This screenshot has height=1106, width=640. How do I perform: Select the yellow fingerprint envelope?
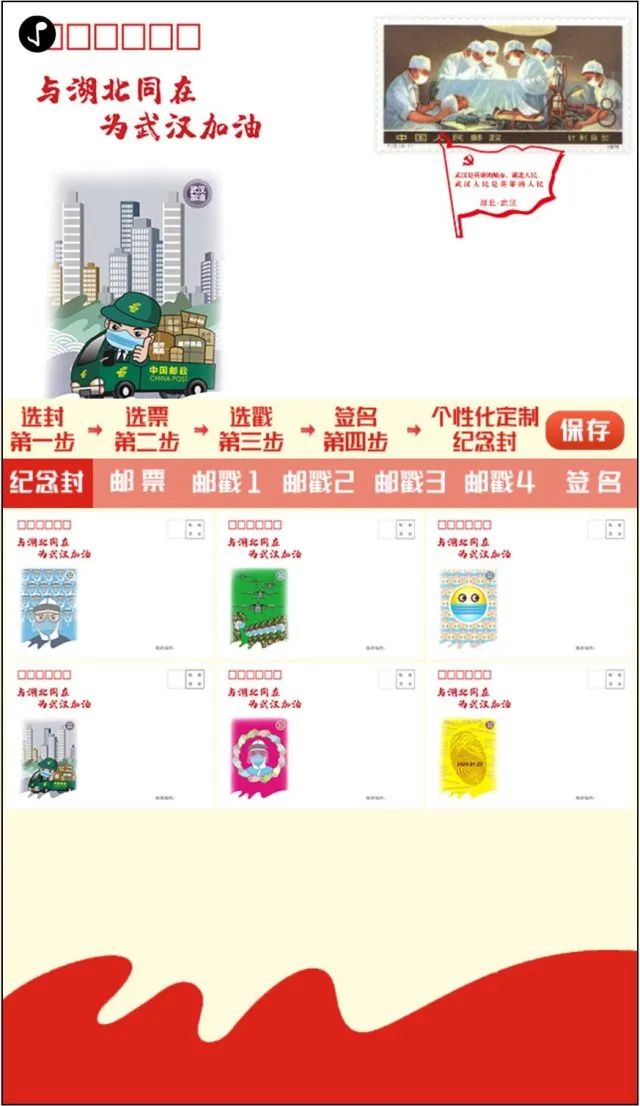click(530, 736)
